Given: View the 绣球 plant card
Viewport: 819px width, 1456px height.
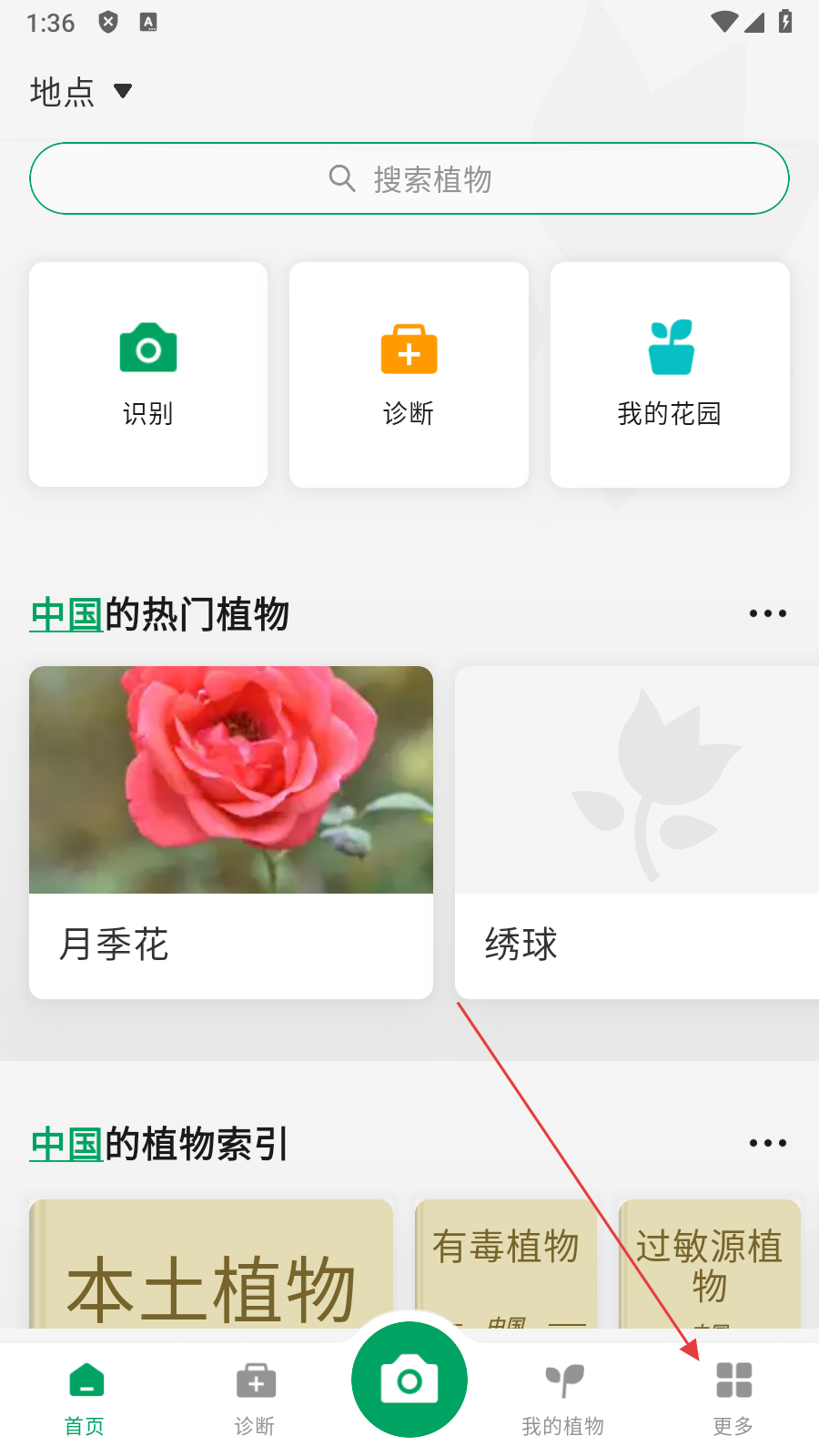Looking at the screenshot, I should (x=637, y=832).
